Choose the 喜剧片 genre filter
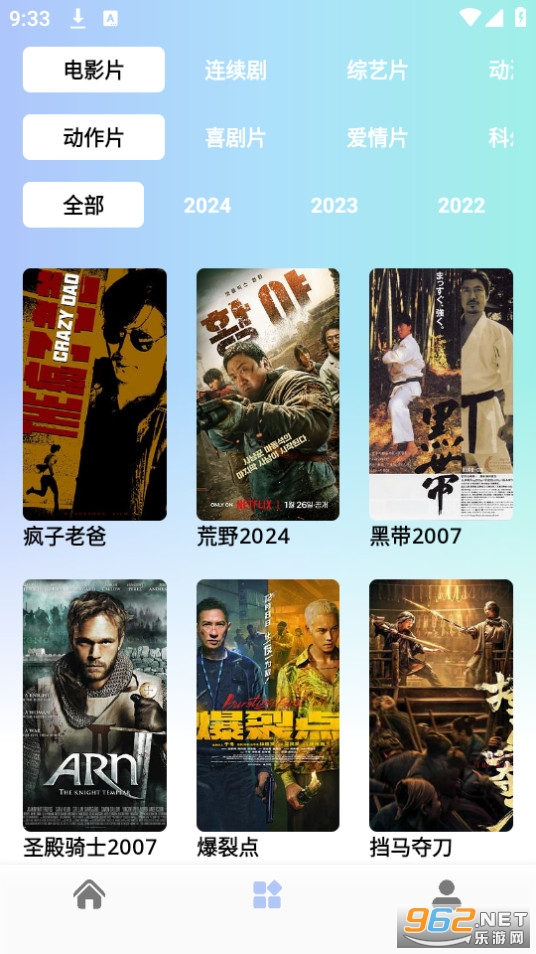Viewport: 536px width, 954px height. tap(235, 138)
